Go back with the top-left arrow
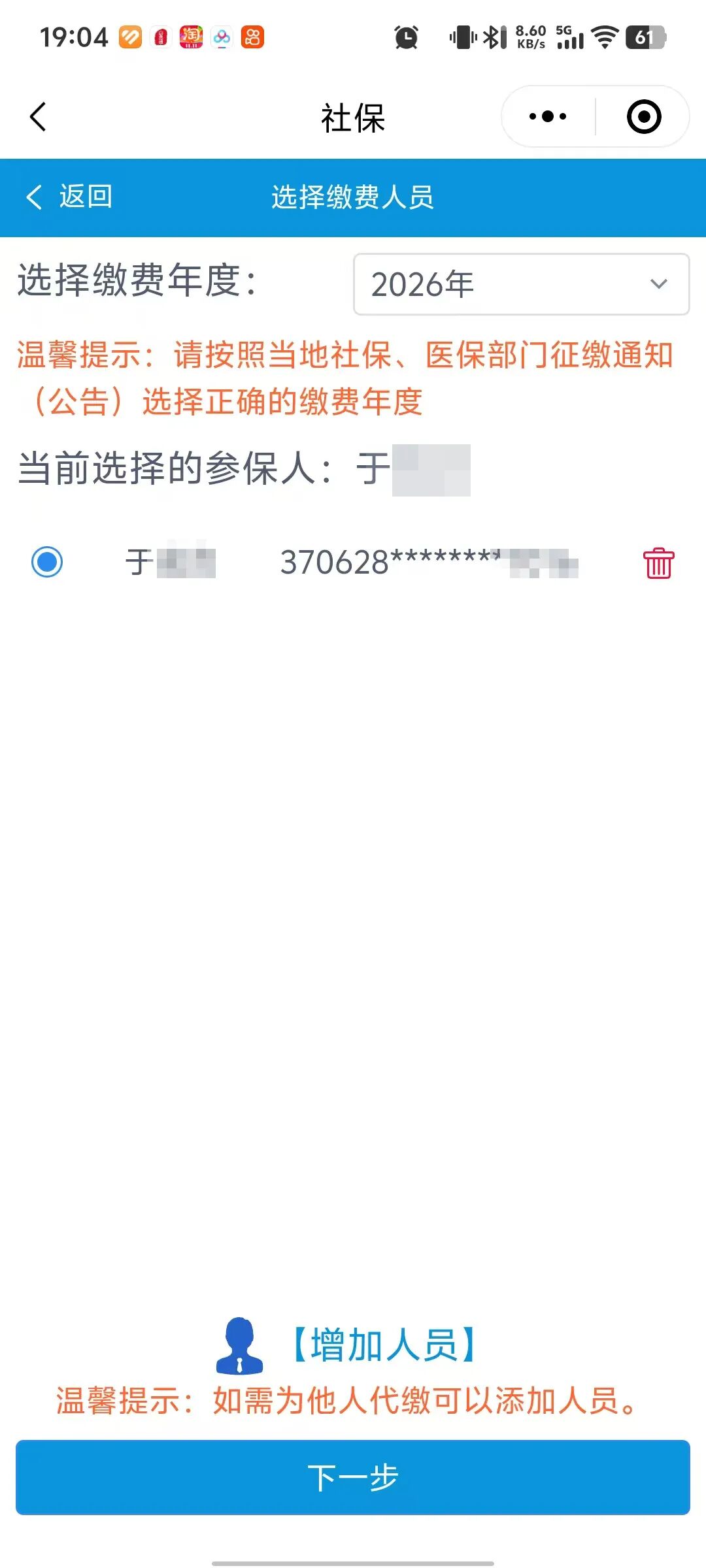The width and height of the screenshot is (706, 1568). pos(38,117)
